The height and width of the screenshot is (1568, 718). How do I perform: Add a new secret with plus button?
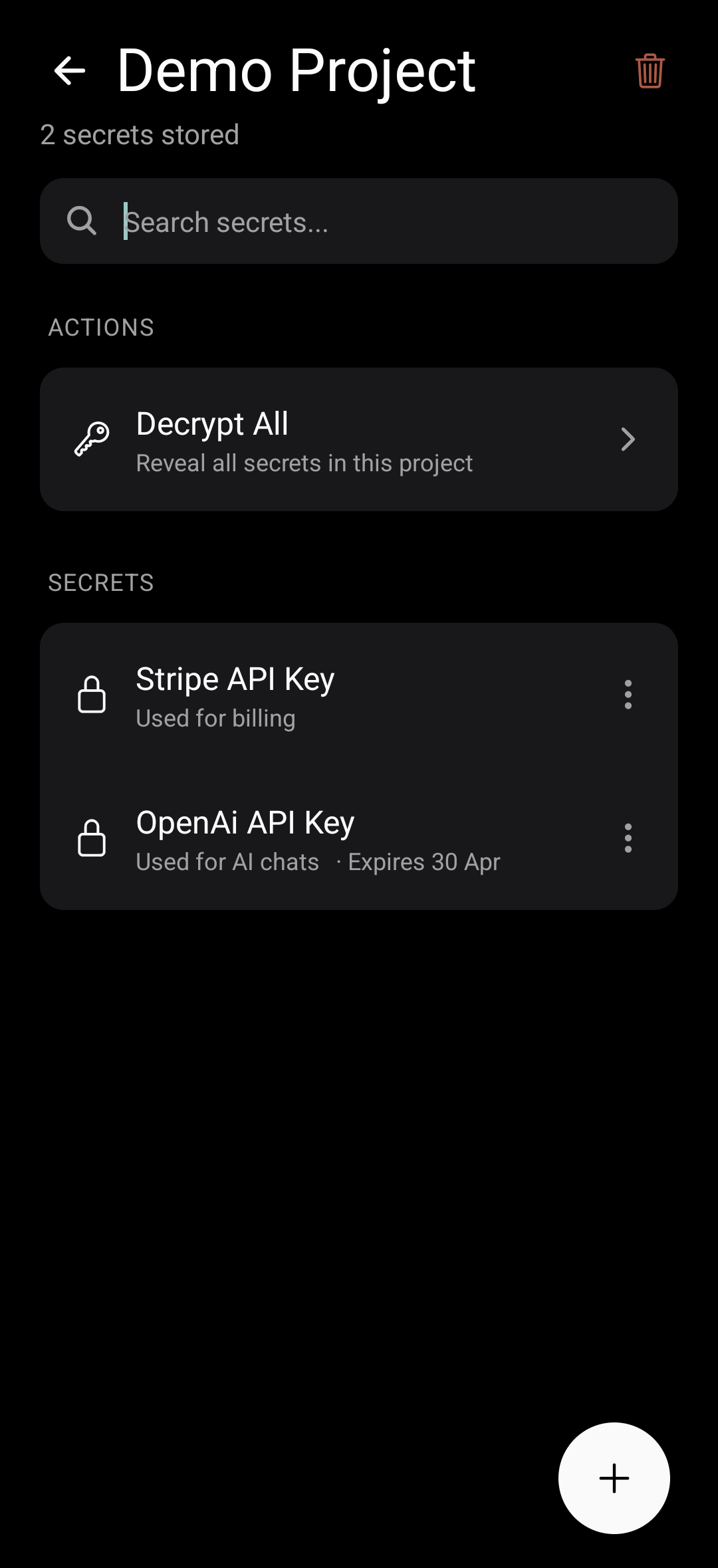point(614,1478)
